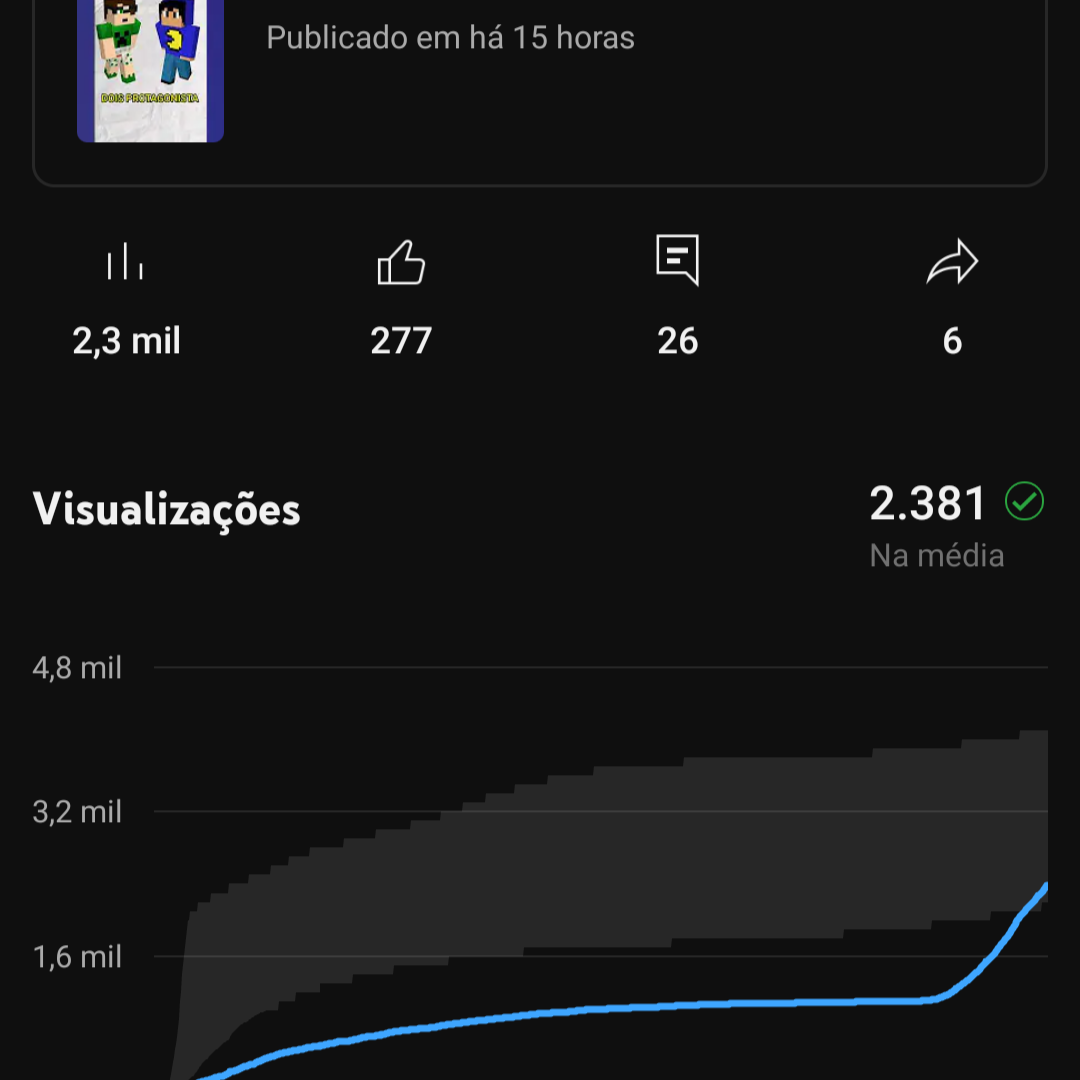Viewport: 1080px width, 1080px height.
Task: Open the Visualizações analytics chart
Action: coord(600,870)
